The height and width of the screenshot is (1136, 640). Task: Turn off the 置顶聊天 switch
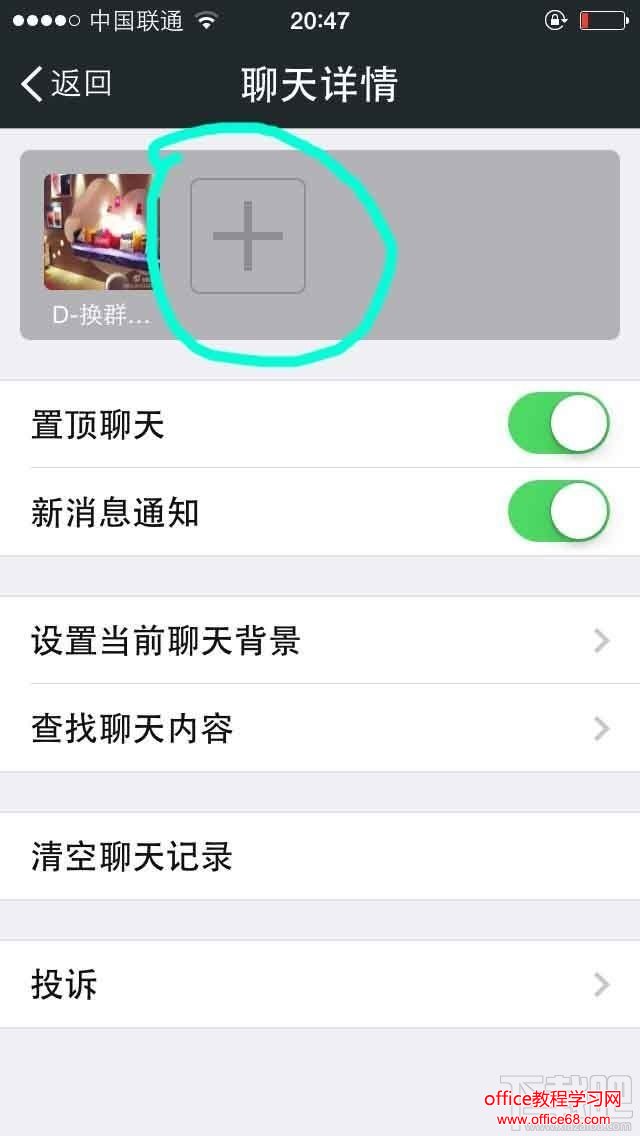(558, 424)
